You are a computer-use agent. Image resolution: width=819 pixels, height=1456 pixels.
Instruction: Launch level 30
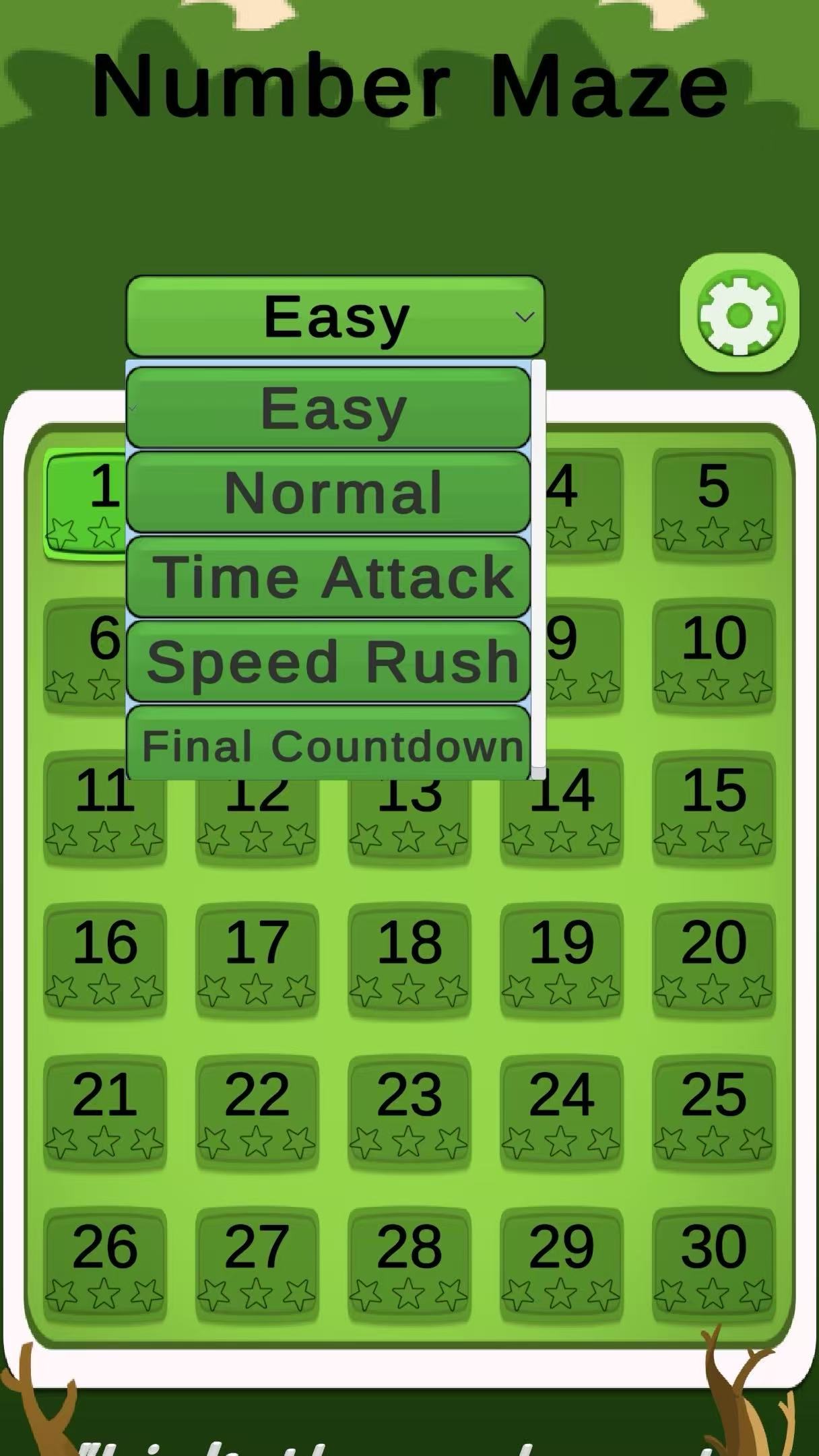713,1263
